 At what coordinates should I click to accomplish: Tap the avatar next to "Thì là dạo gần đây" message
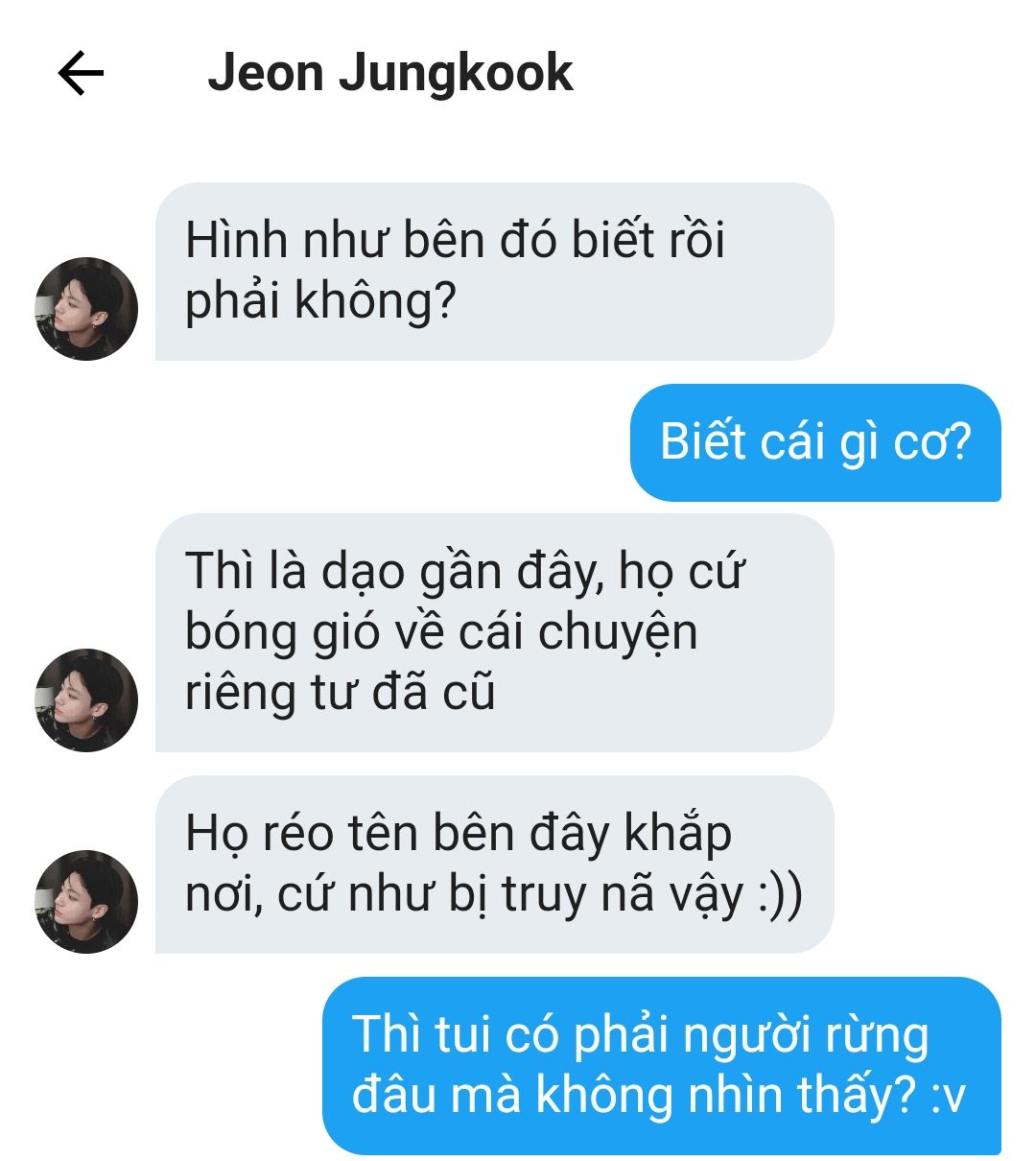tap(86, 700)
